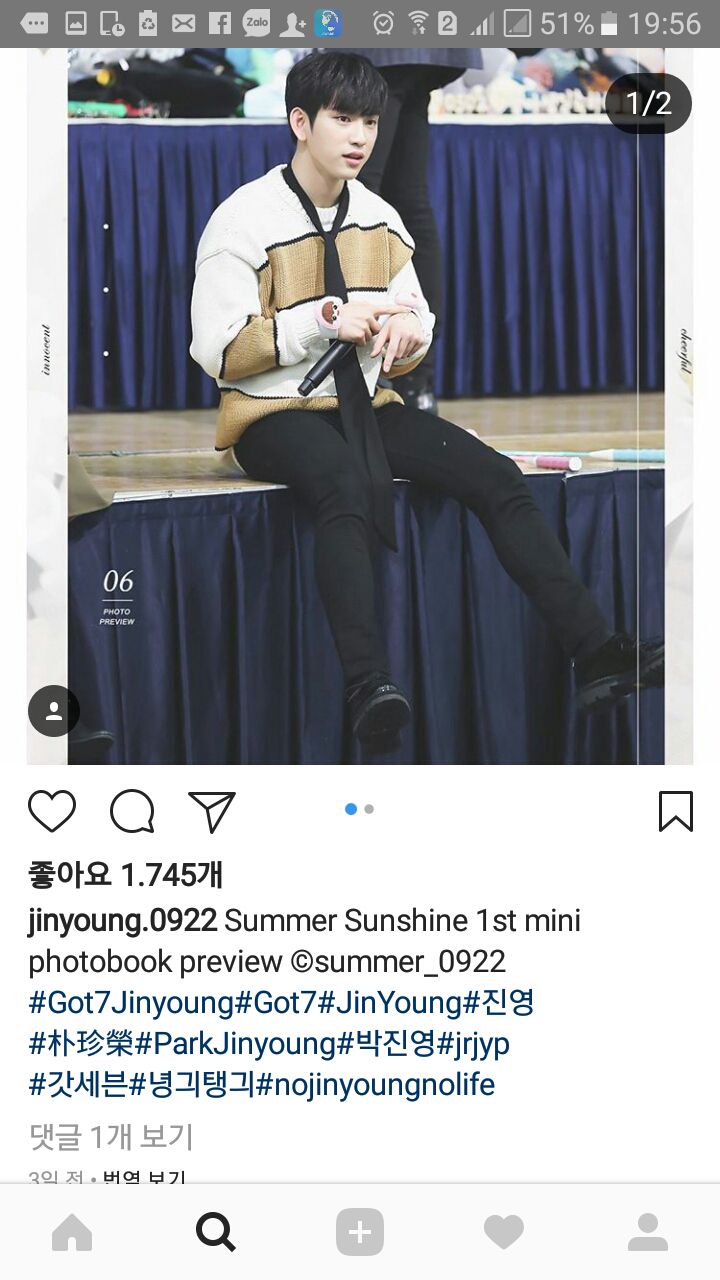Switch to the Profile tab
The width and height of the screenshot is (720, 1280).
pos(648,1233)
